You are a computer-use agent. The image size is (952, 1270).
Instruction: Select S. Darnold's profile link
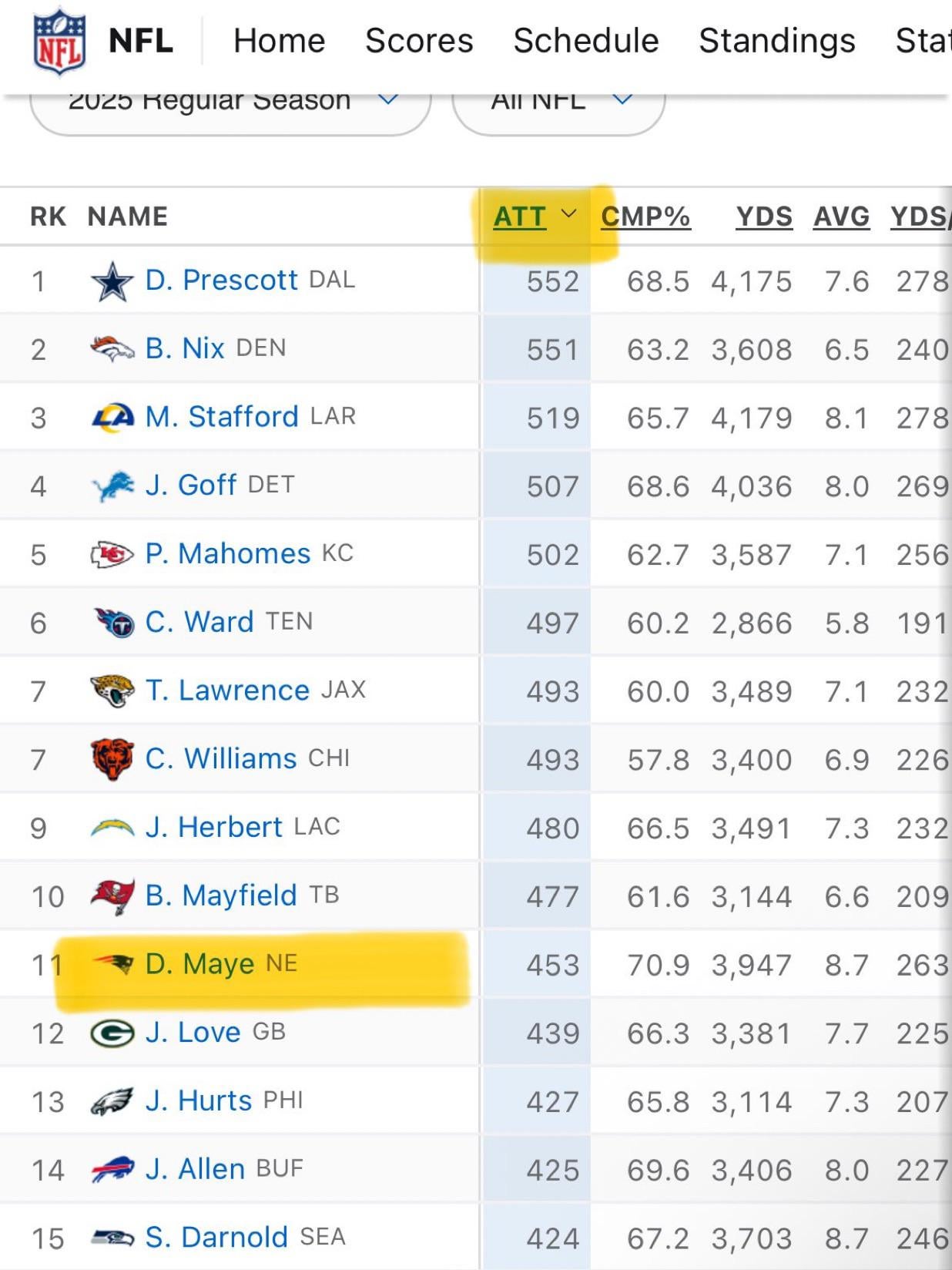216,1238
